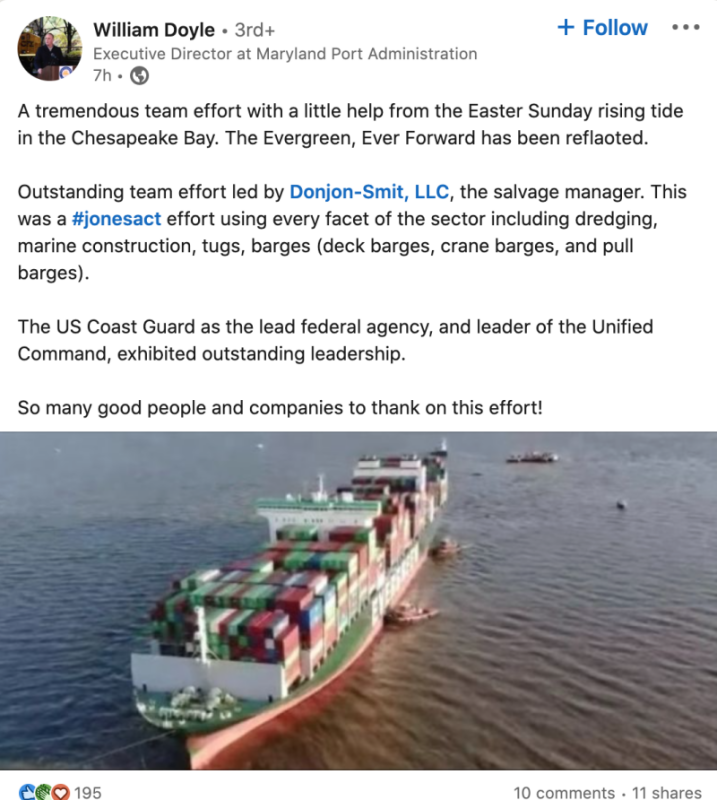View the 195 reactions list
This screenshot has width=717, height=800.
click(x=60, y=792)
